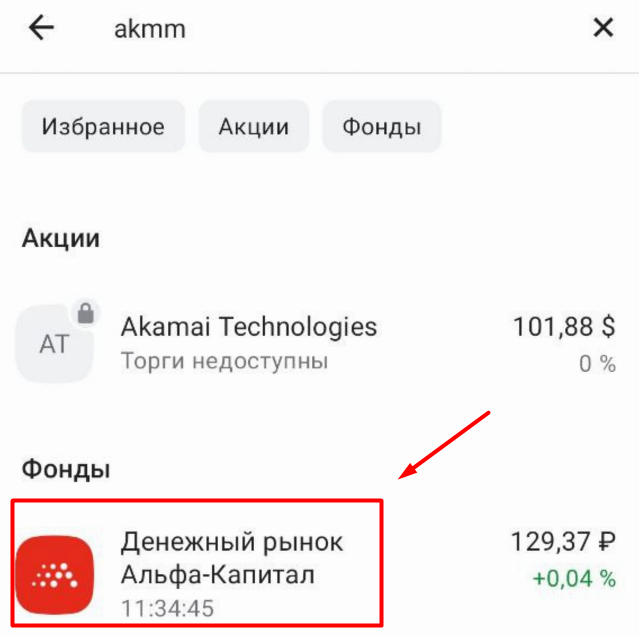Image resolution: width=639 pixels, height=635 pixels.
Task: Select the Акции filter chip
Action: point(254,127)
